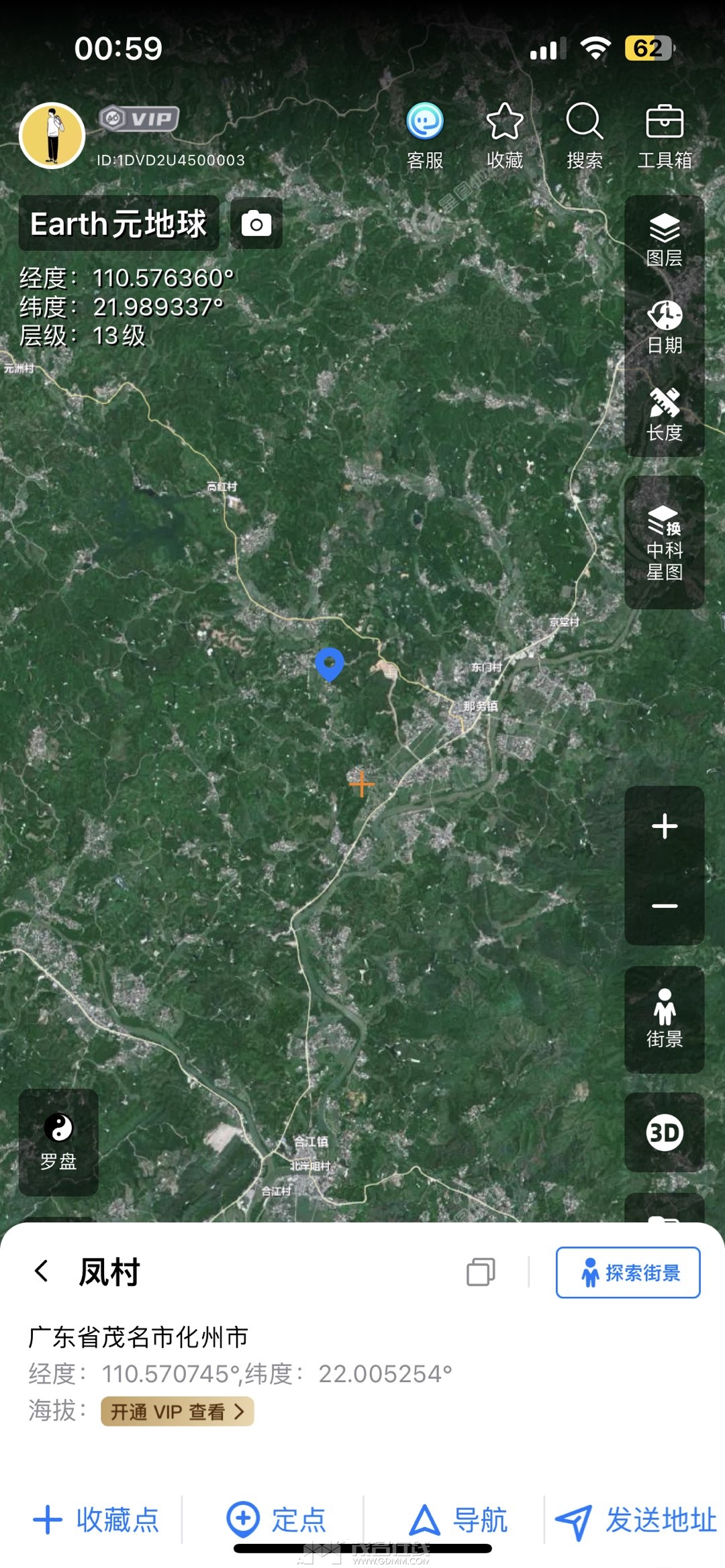This screenshot has width=725, height=1568.
Task: Add 凤村 as a 收藏点 favorite point
Action: [97, 1520]
